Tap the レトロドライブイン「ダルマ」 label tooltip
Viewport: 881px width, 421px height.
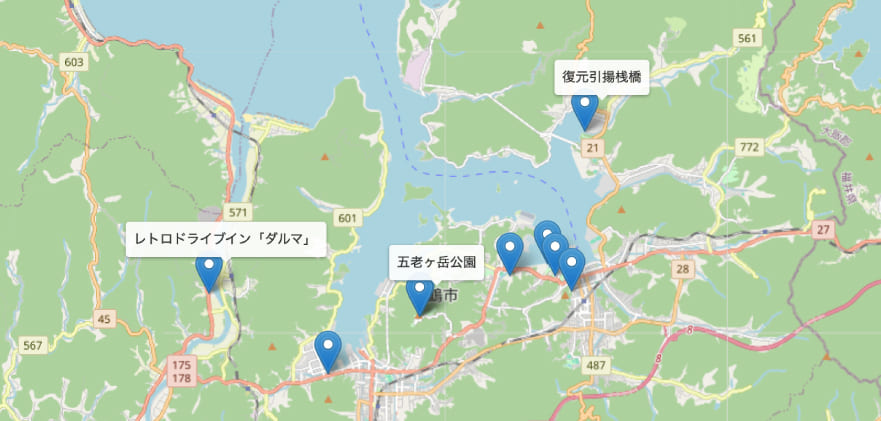coord(226,239)
